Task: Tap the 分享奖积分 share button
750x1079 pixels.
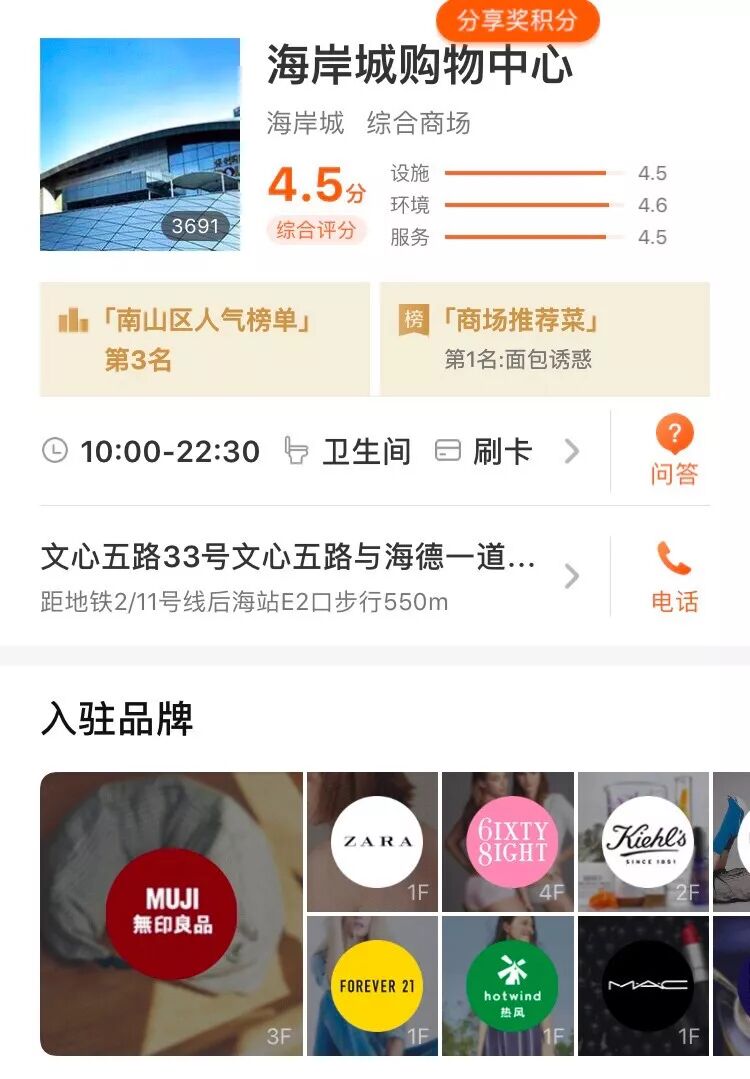Action: pos(517,20)
